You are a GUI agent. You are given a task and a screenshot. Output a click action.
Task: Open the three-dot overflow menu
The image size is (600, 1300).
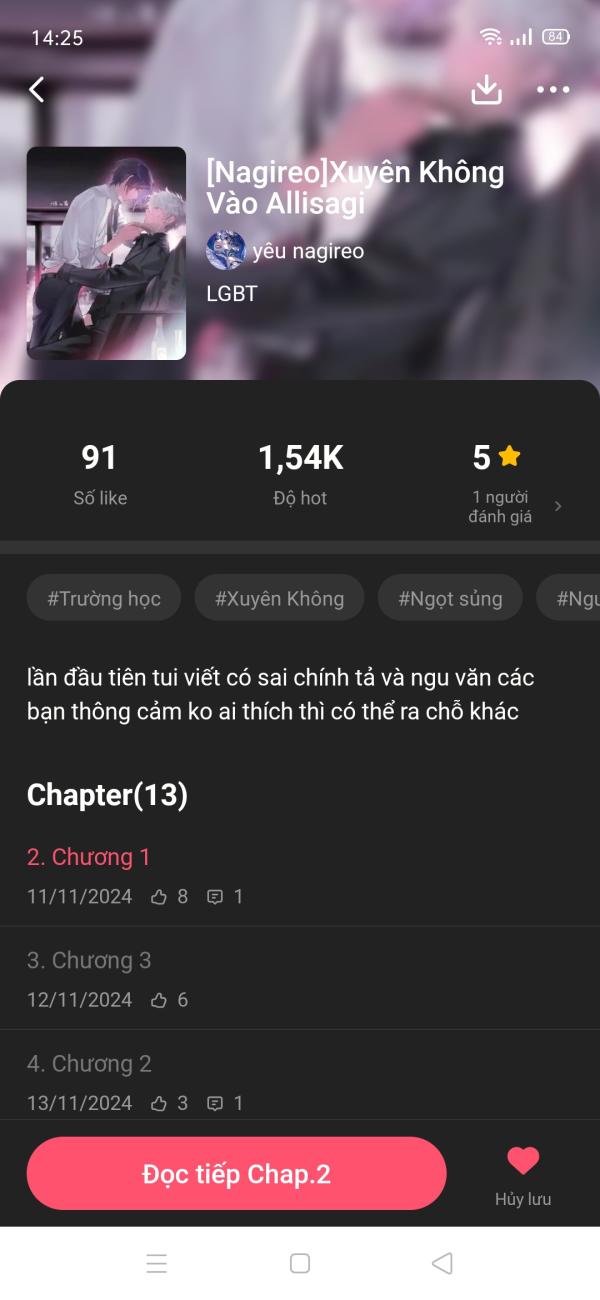[x=553, y=90]
